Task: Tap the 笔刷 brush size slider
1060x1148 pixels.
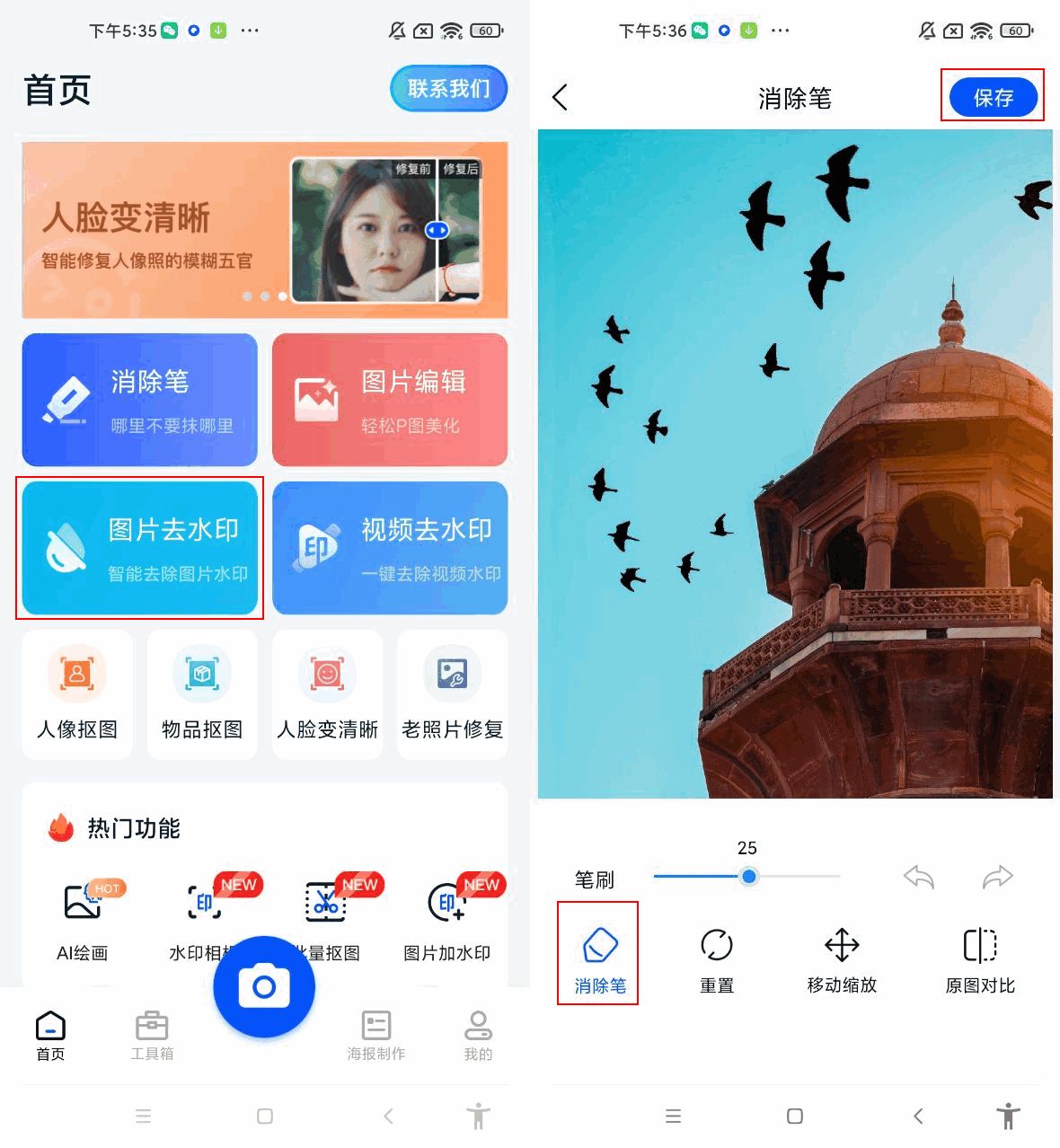Action: click(x=747, y=876)
